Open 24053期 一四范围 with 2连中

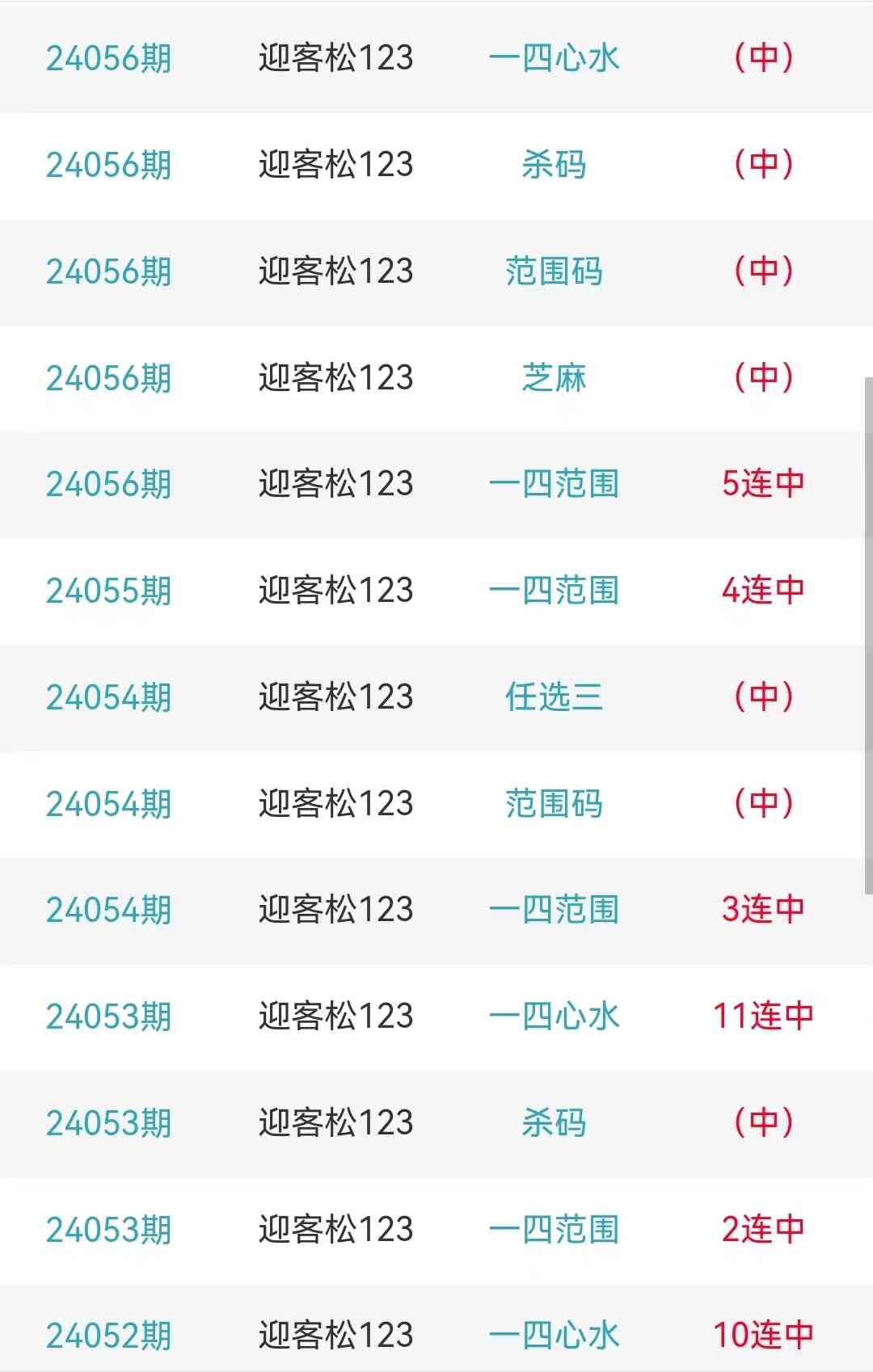[x=554, y=1230]
